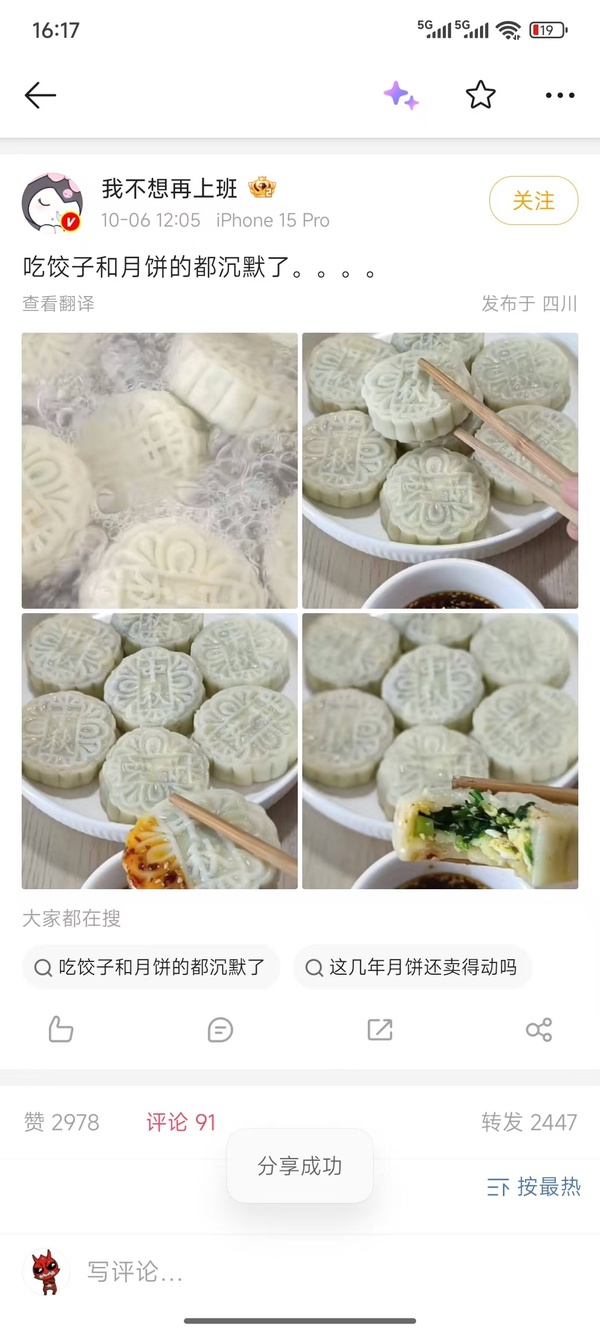This screenshot has height=1333, width=600.
Task: Open the three-dot overflow menu
Action: point(560,95)
